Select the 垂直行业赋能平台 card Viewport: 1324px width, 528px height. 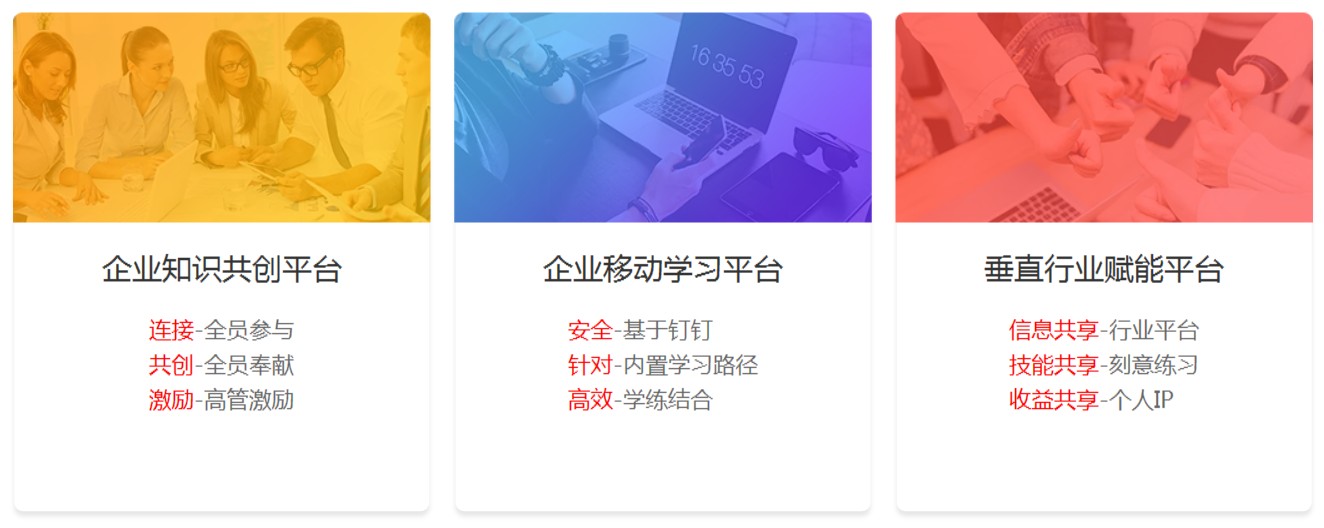coord(1103,270)
